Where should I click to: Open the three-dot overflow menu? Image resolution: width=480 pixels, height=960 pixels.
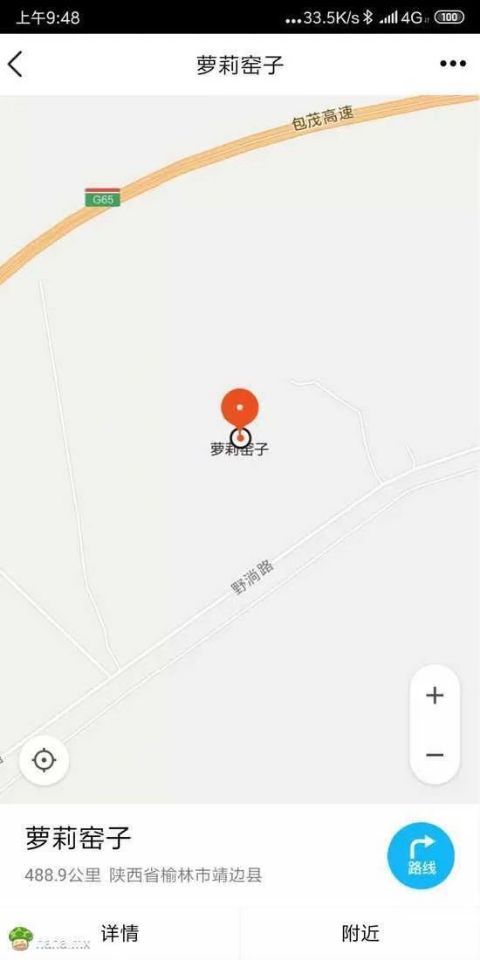453,64
